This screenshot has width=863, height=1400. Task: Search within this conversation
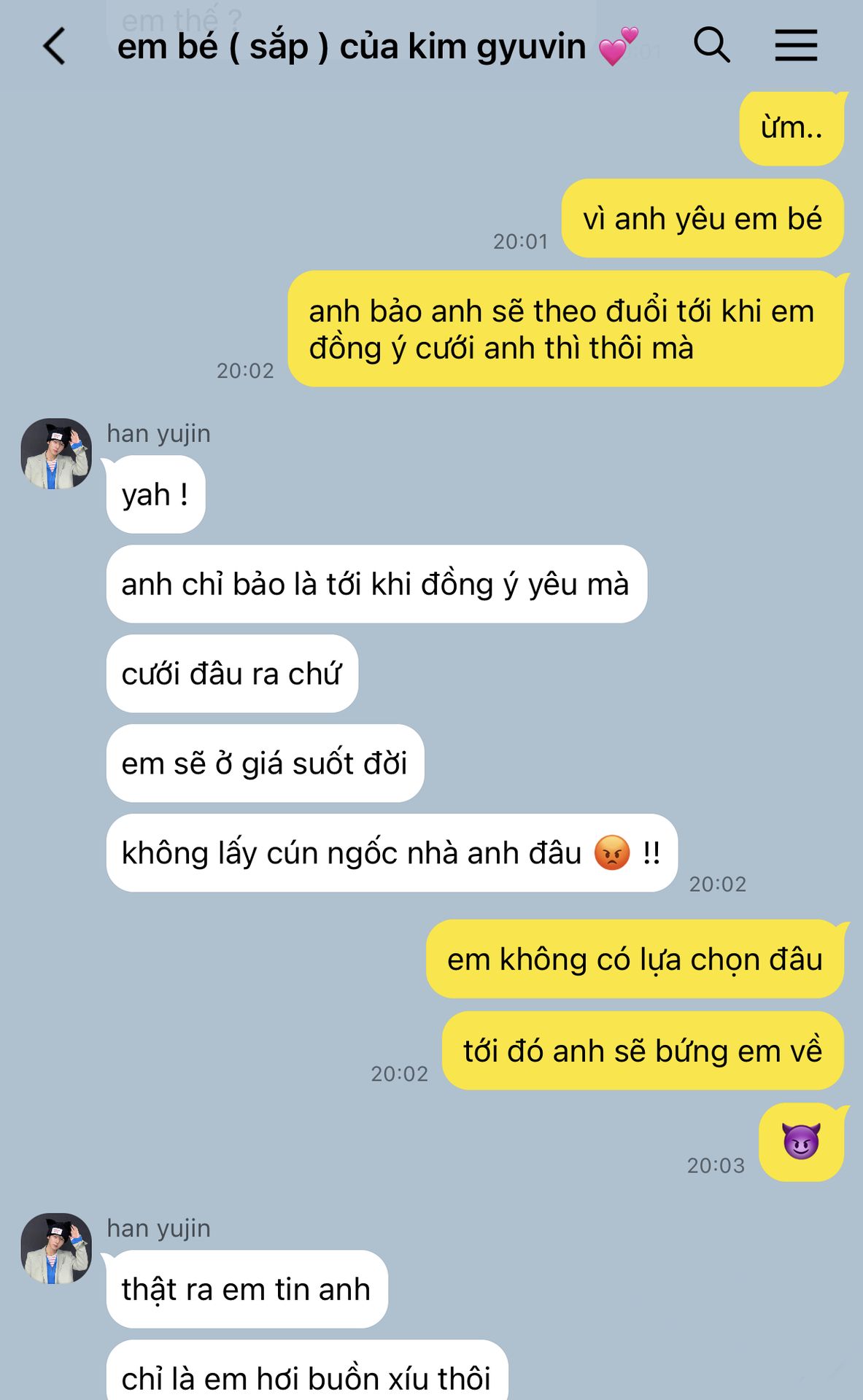(x=711, y=45)
